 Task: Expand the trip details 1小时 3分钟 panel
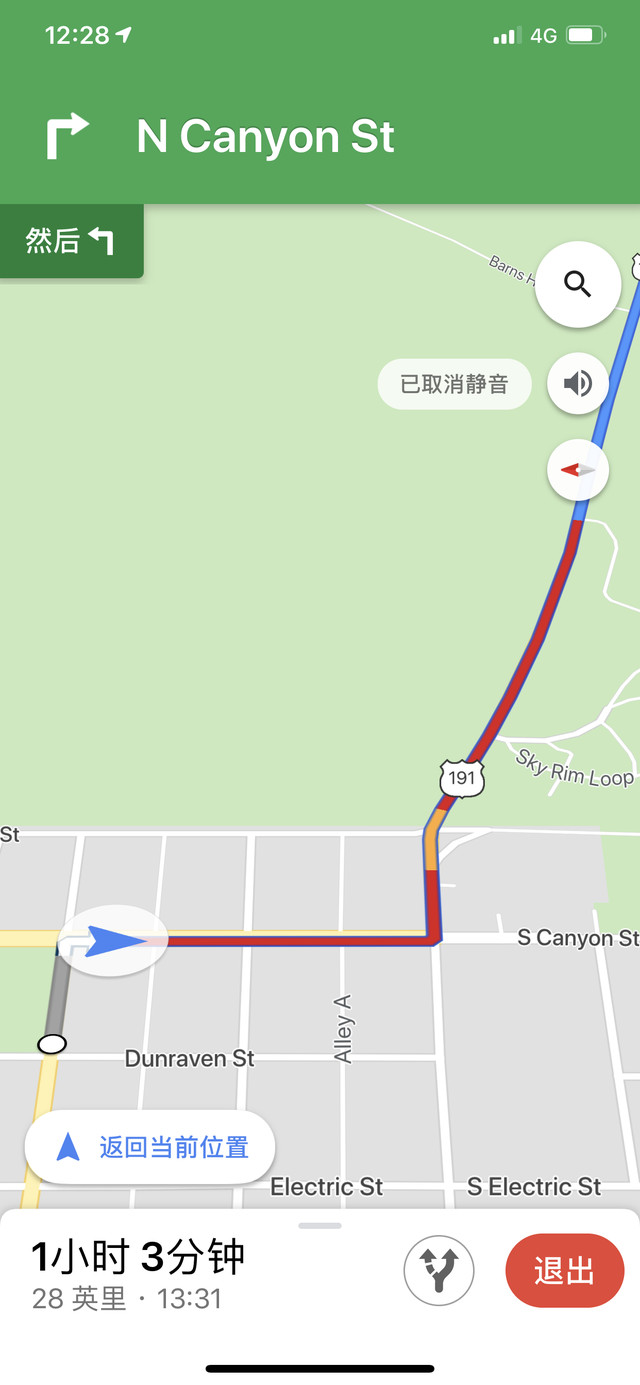click(x=138, y=1271)
